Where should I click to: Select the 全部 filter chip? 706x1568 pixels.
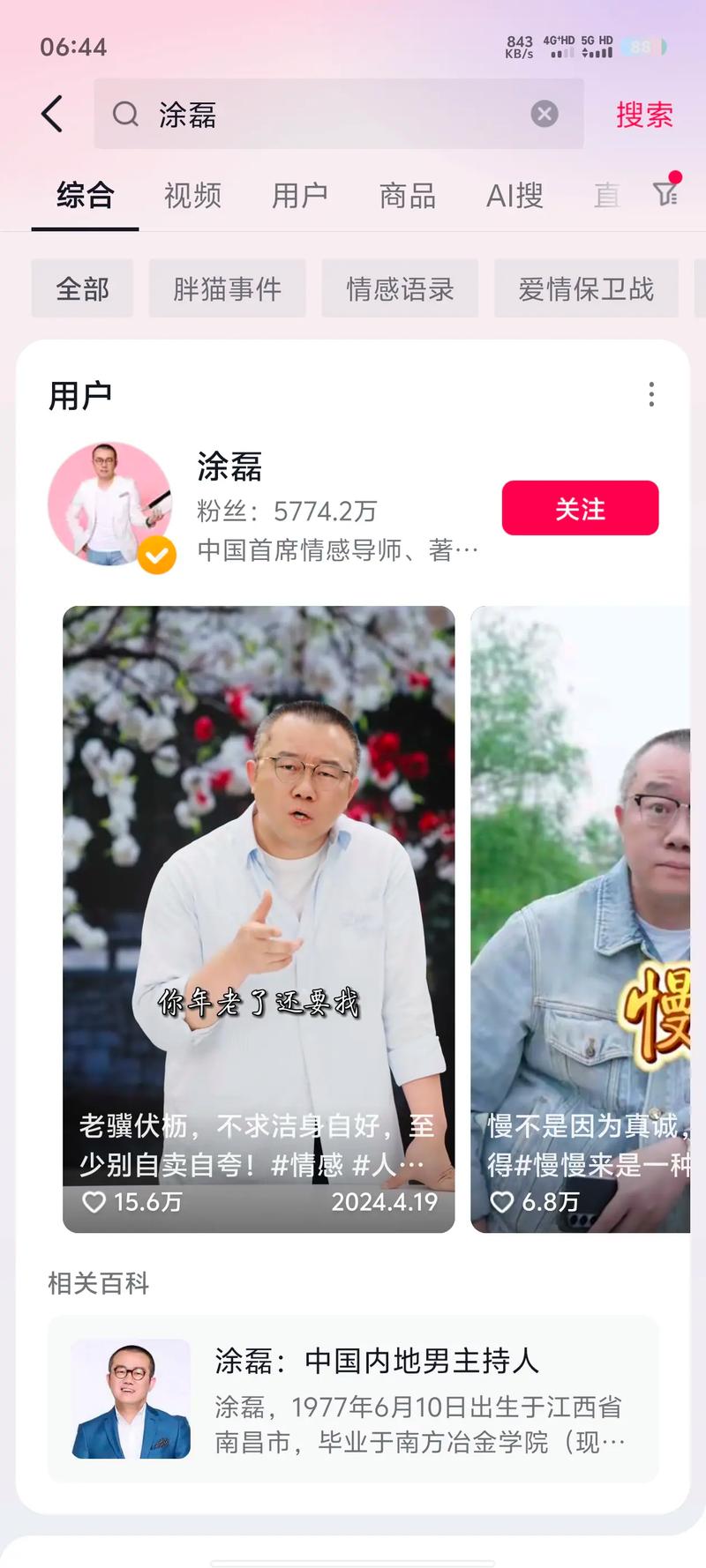click(82, 287)
